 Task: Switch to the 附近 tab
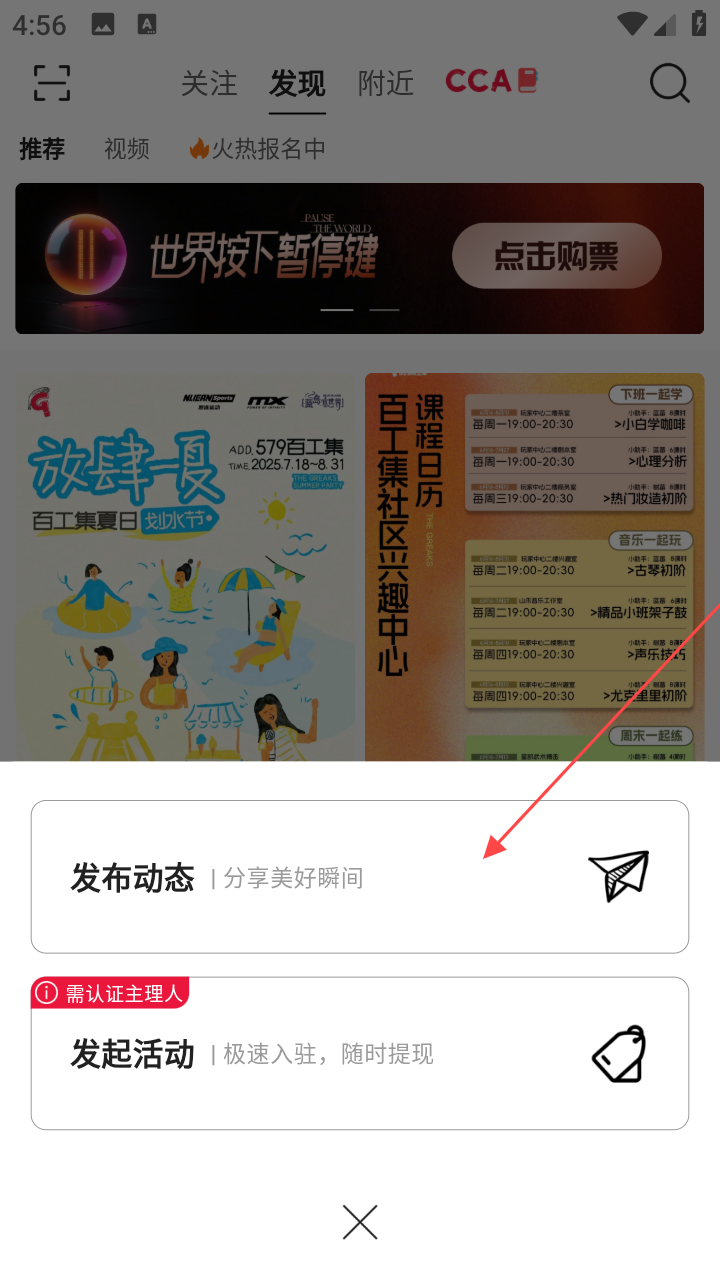click(385, 84)
